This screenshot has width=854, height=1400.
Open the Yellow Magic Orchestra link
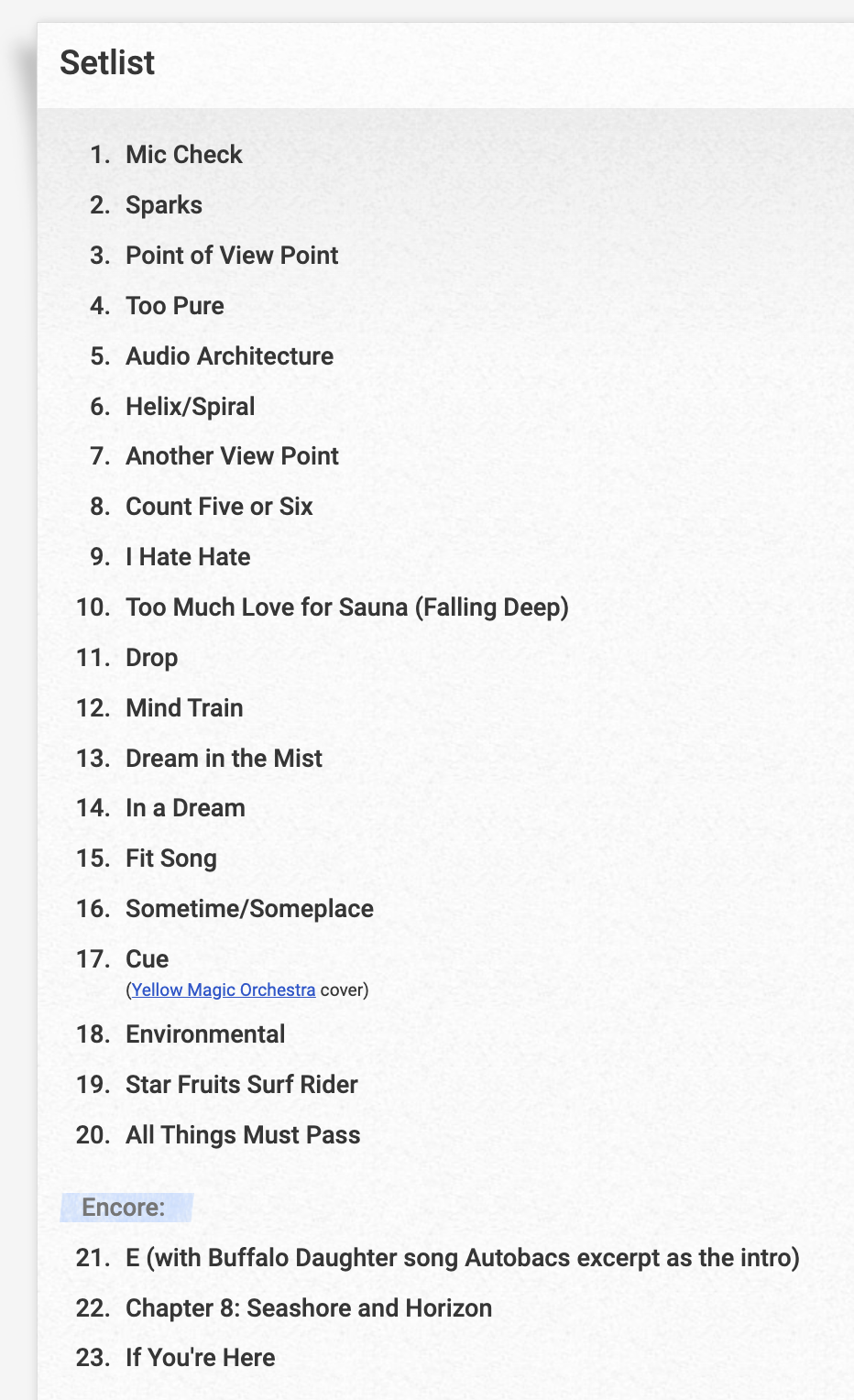224,990
